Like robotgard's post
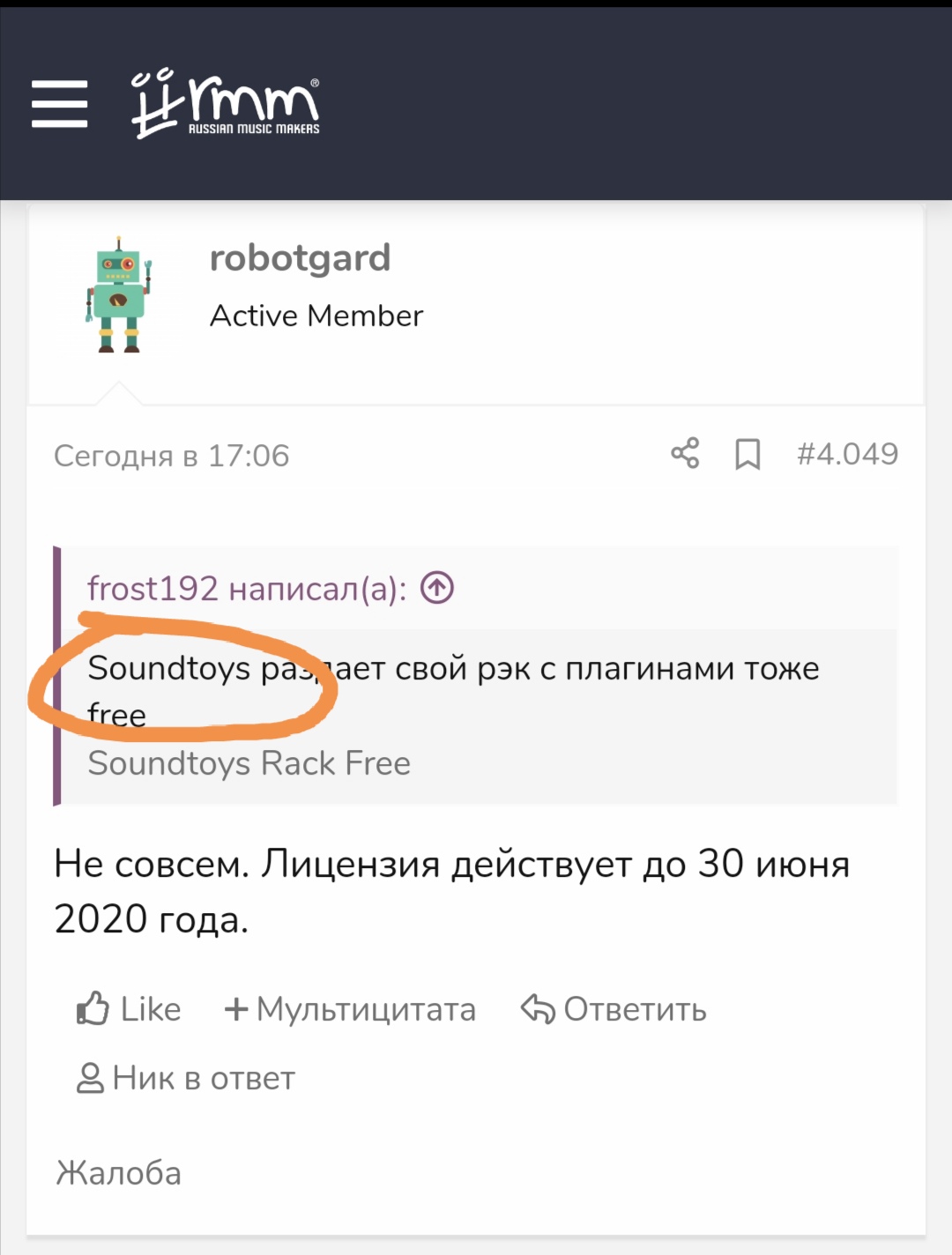This screenshot has width=952, height=1255. pos(130,1009)
